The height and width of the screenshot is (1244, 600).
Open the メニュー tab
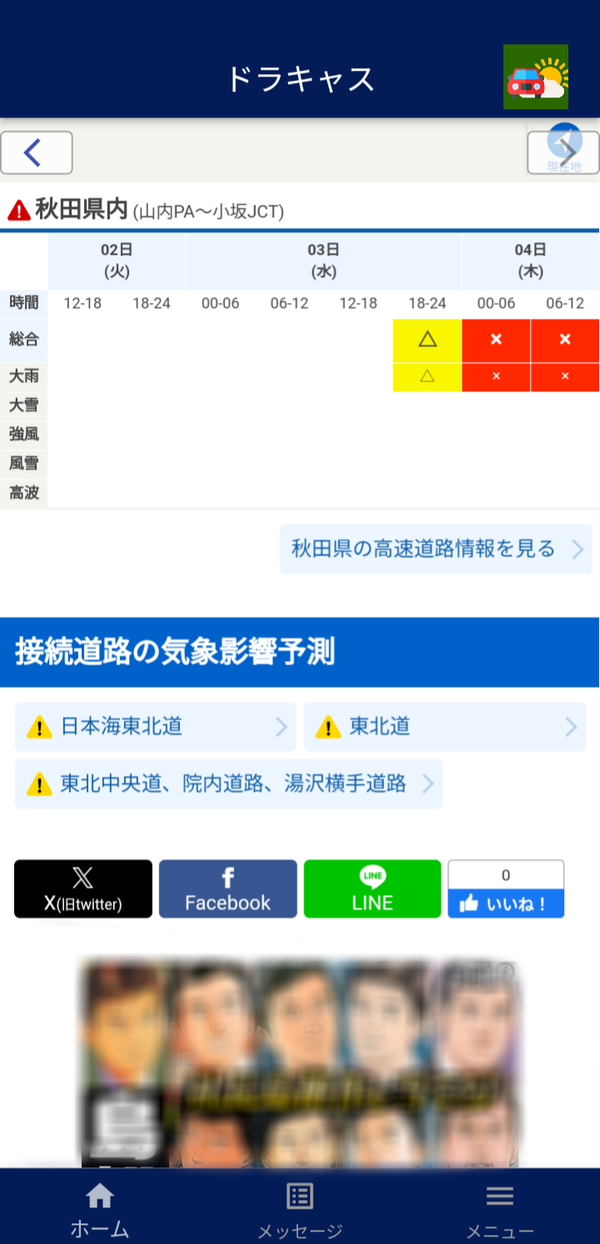500,1209
